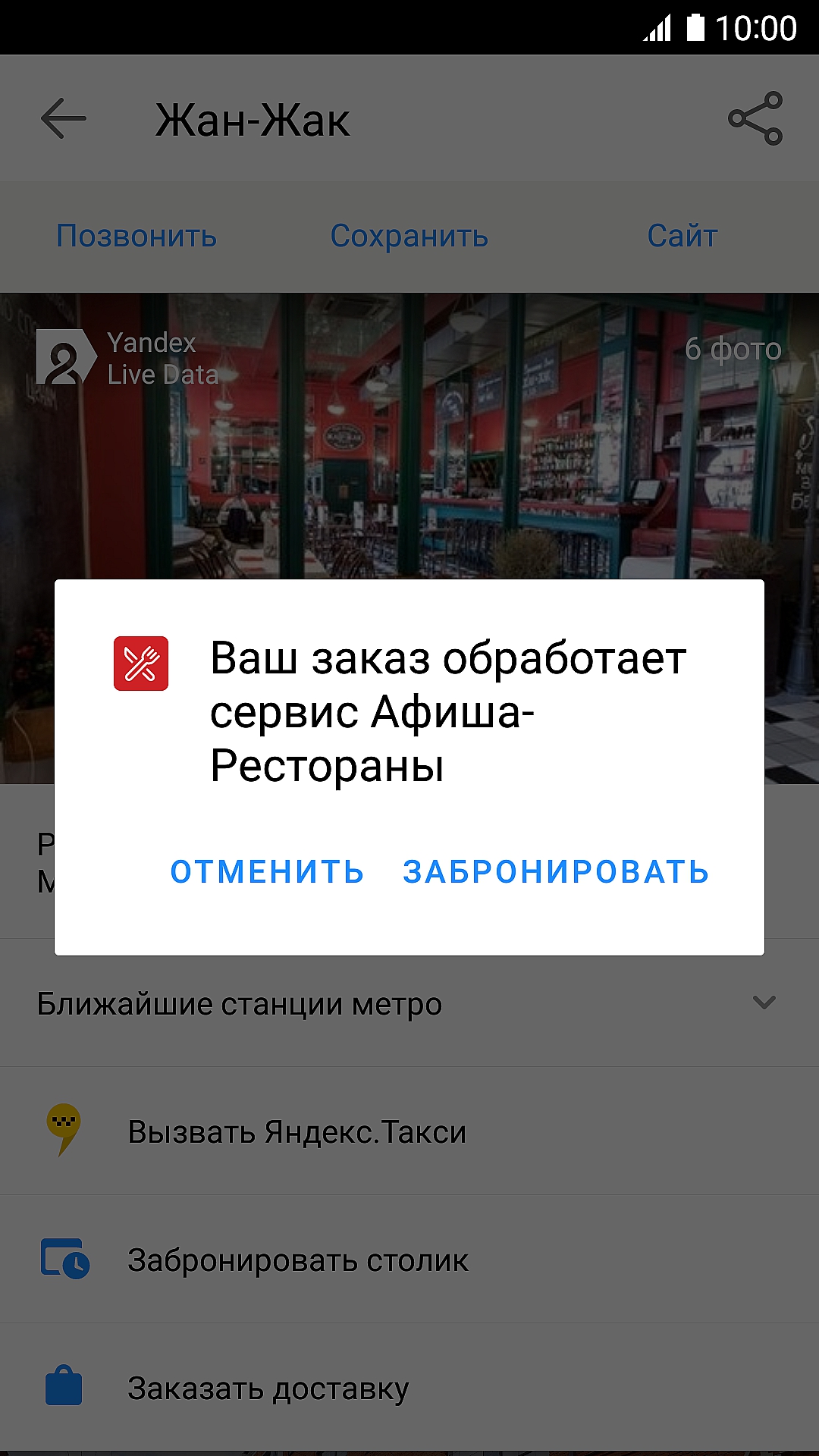This screenshot has height=1456, width=819.
Task: Tap ЗАБРОНИРОВАТЬ to confirm the booking
Action: coord(556,872)
